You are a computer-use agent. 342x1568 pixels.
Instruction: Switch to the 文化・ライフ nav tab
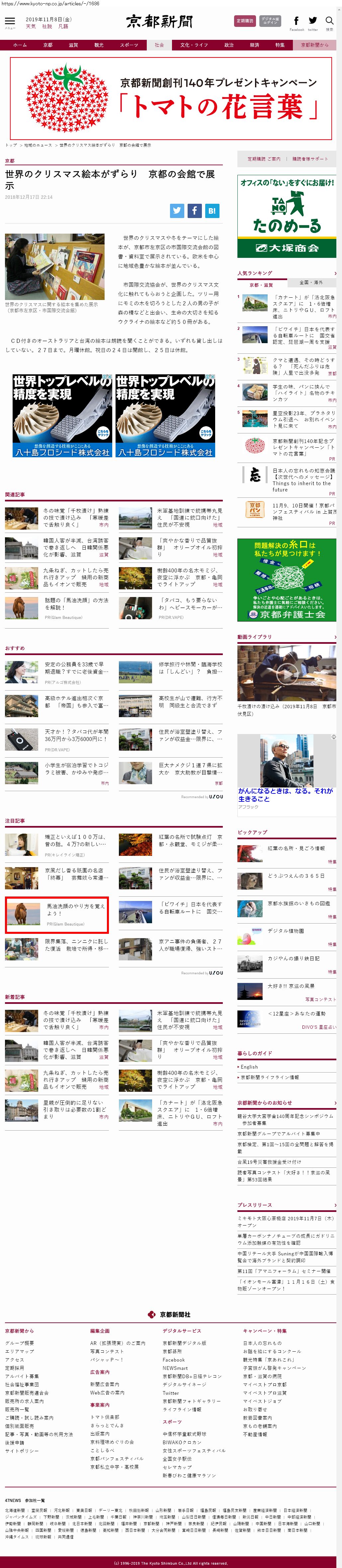point(194,45)
